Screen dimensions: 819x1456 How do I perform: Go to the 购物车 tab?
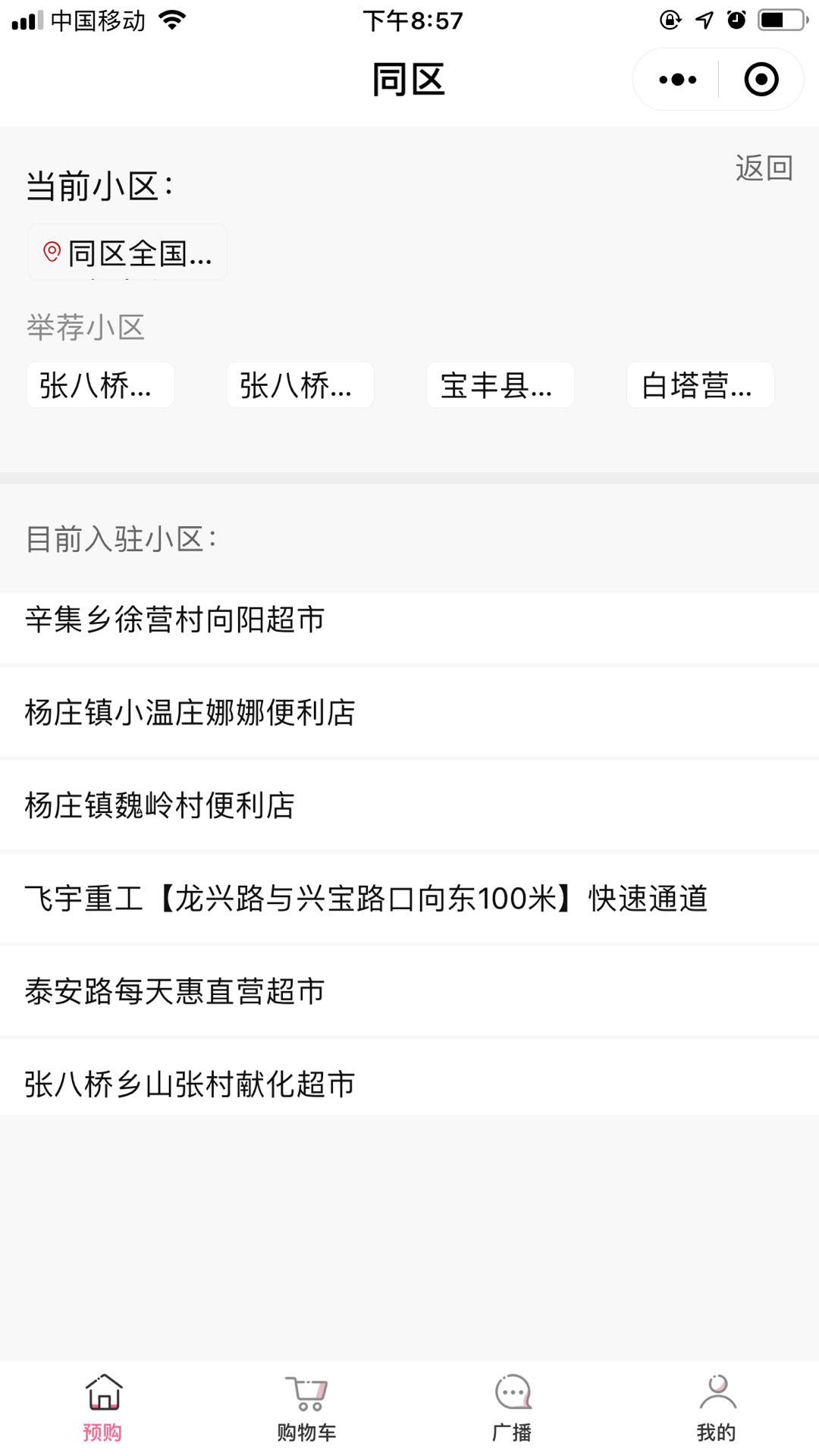click(x=306, y=1407)
